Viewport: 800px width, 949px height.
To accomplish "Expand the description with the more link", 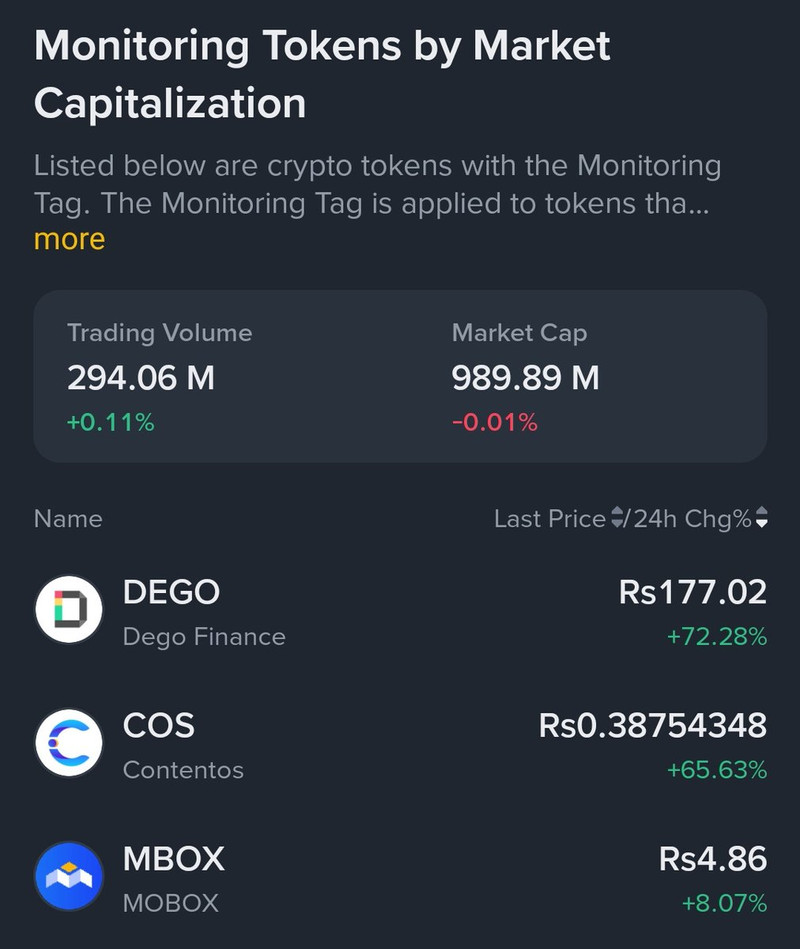I will tap(69, 240).
